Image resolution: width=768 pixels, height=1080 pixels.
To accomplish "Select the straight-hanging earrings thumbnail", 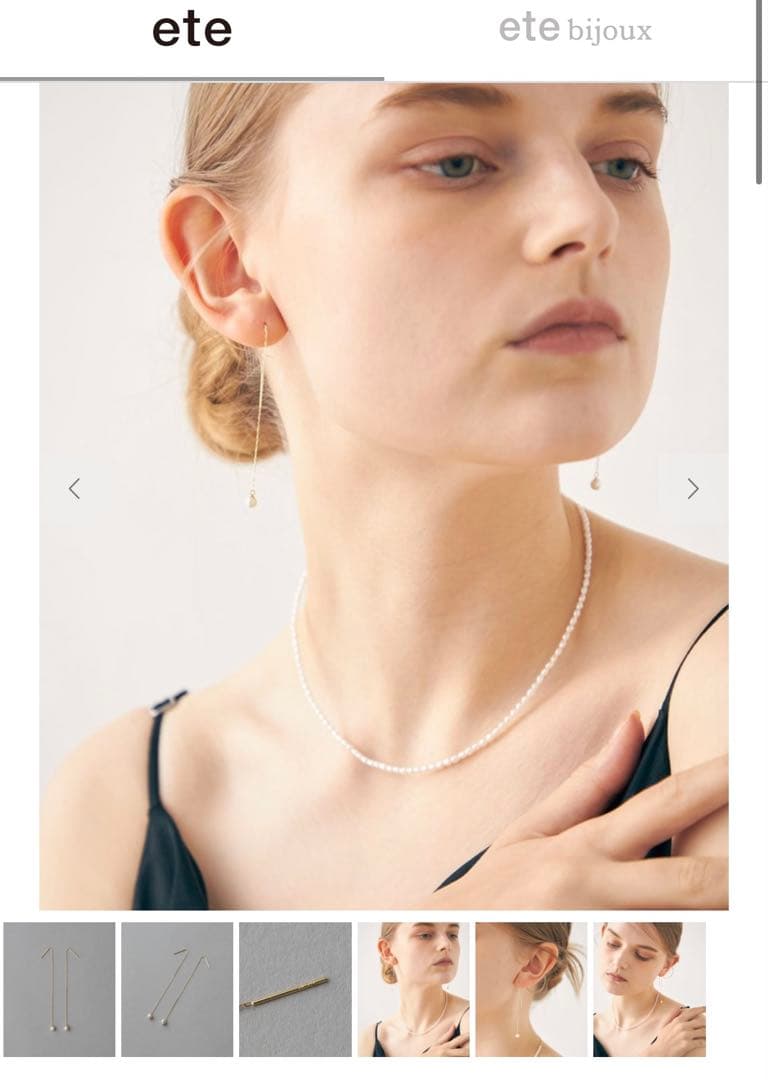I will (59, 989).
